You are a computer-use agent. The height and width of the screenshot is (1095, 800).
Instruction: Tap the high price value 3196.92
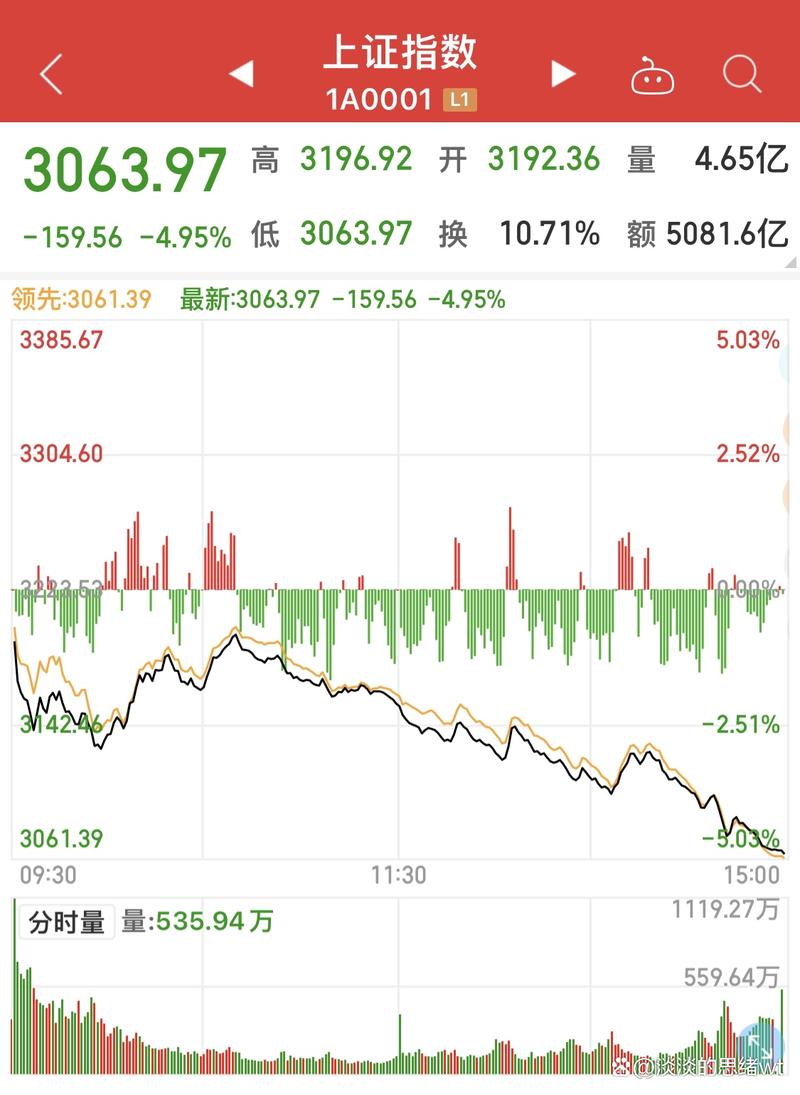click(x=356, y=160)
